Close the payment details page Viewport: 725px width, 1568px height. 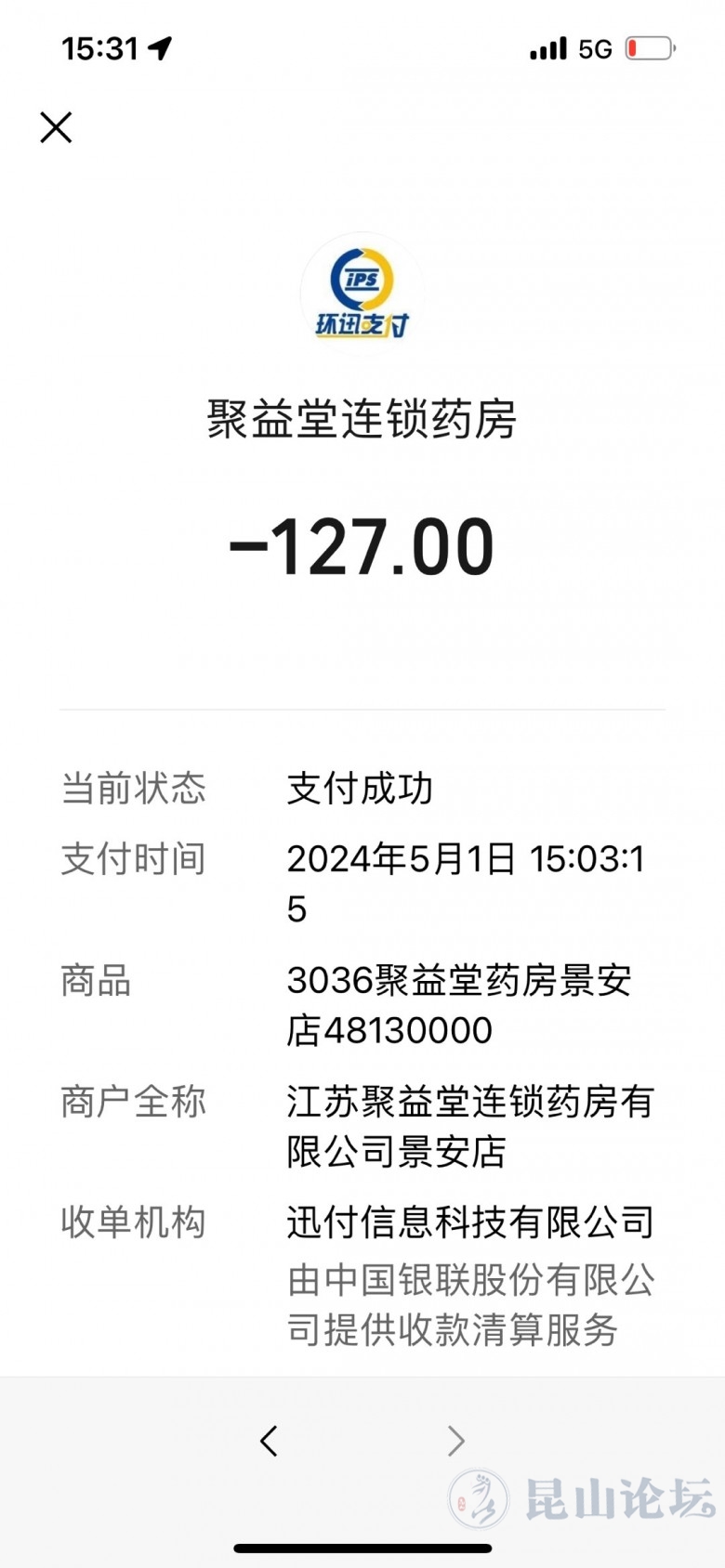pyautogui.click(x=56, y=127)
